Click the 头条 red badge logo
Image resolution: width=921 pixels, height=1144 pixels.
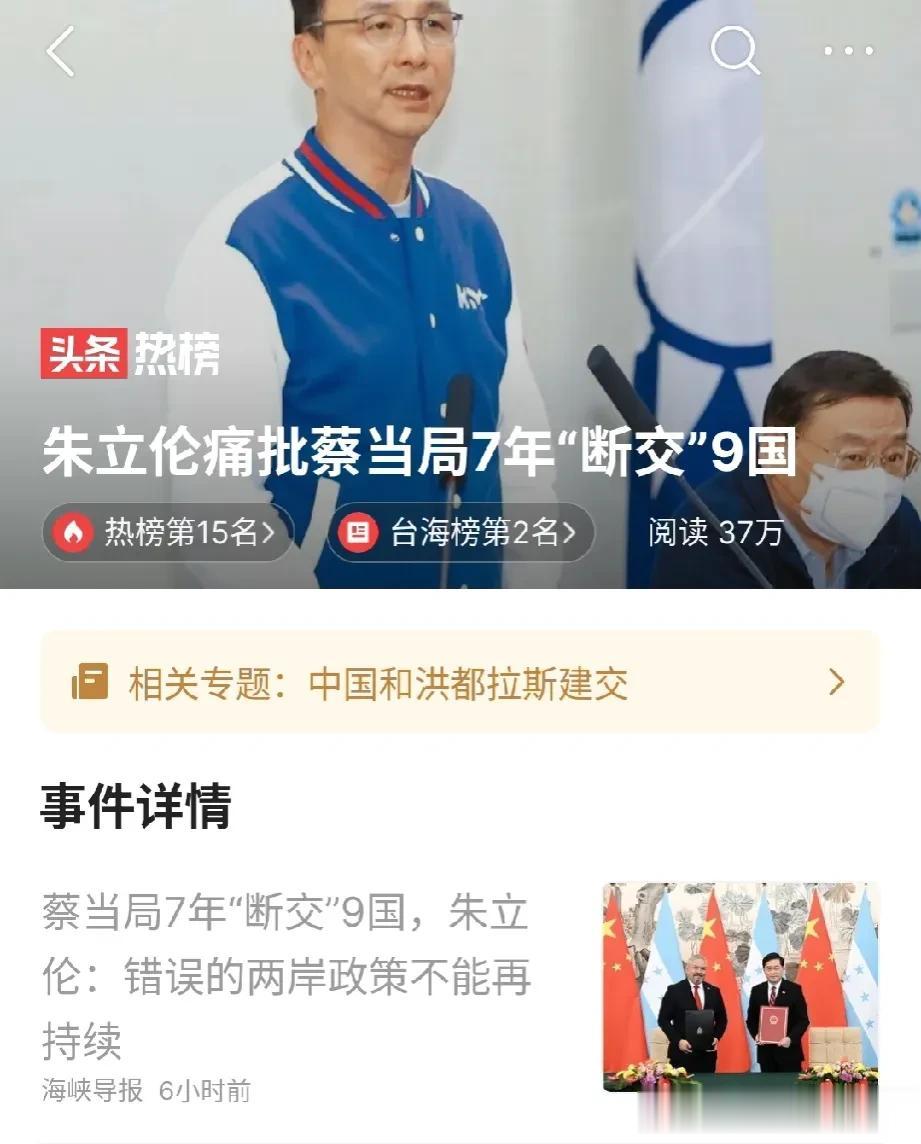(85, 351)
